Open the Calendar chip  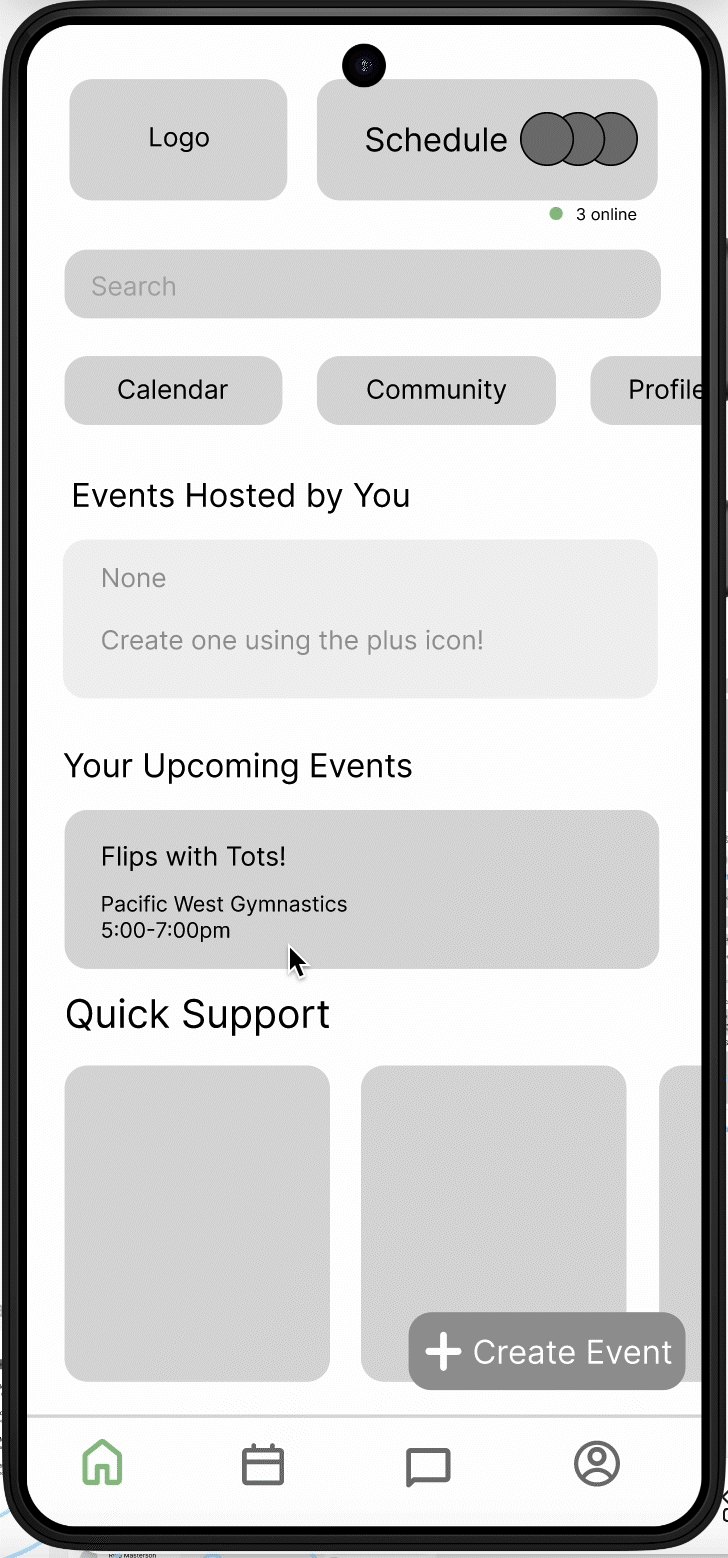click(x=173, y=390)
